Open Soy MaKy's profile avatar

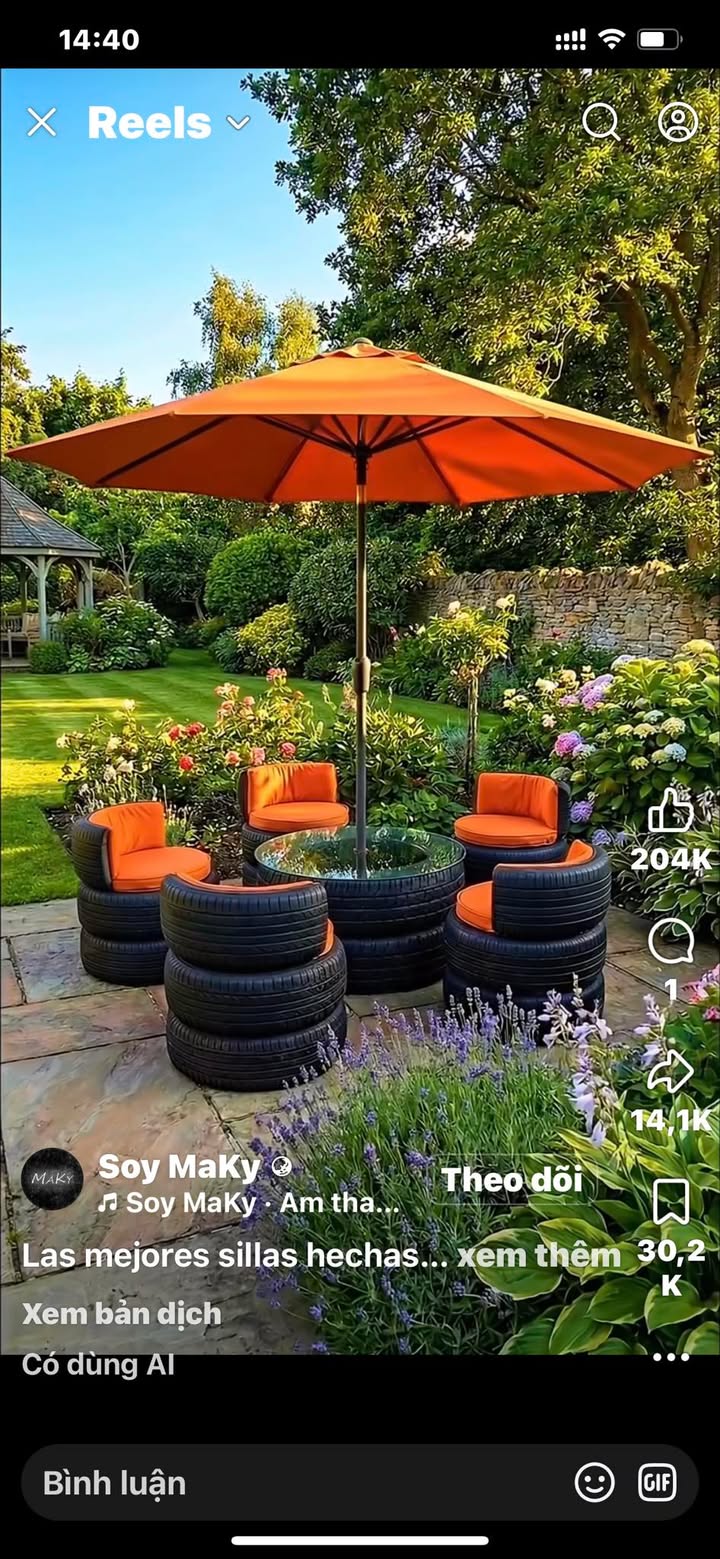[x=52, y=1179]
